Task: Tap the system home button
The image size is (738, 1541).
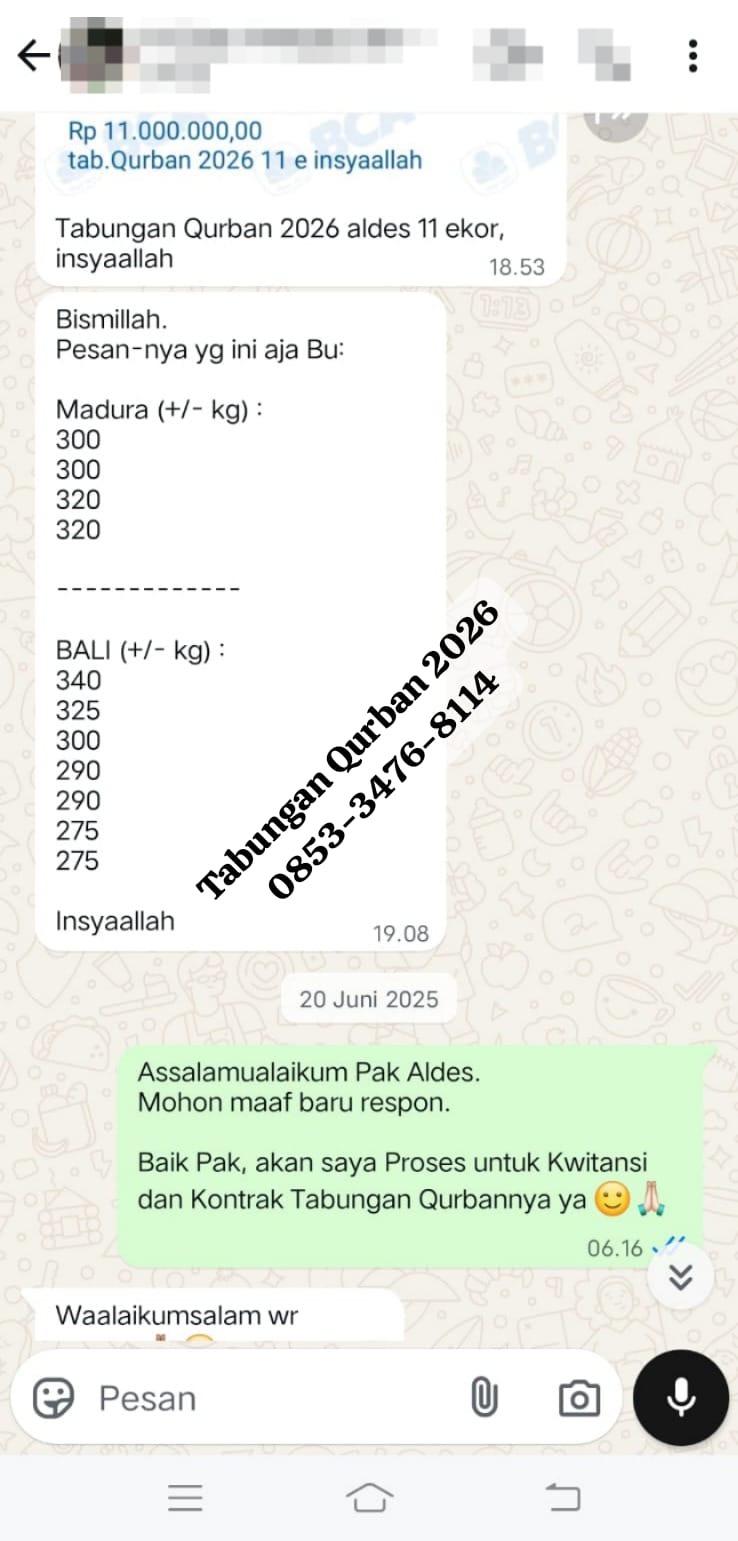Action: click(x=369, y=1497)
